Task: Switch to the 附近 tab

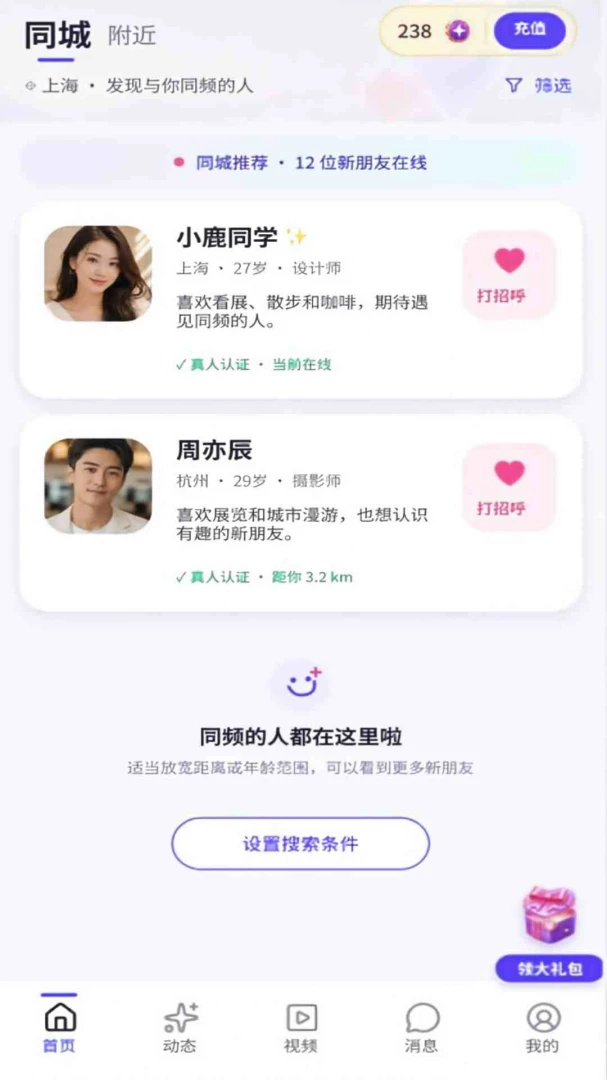Action: click(x=132, y=35)
